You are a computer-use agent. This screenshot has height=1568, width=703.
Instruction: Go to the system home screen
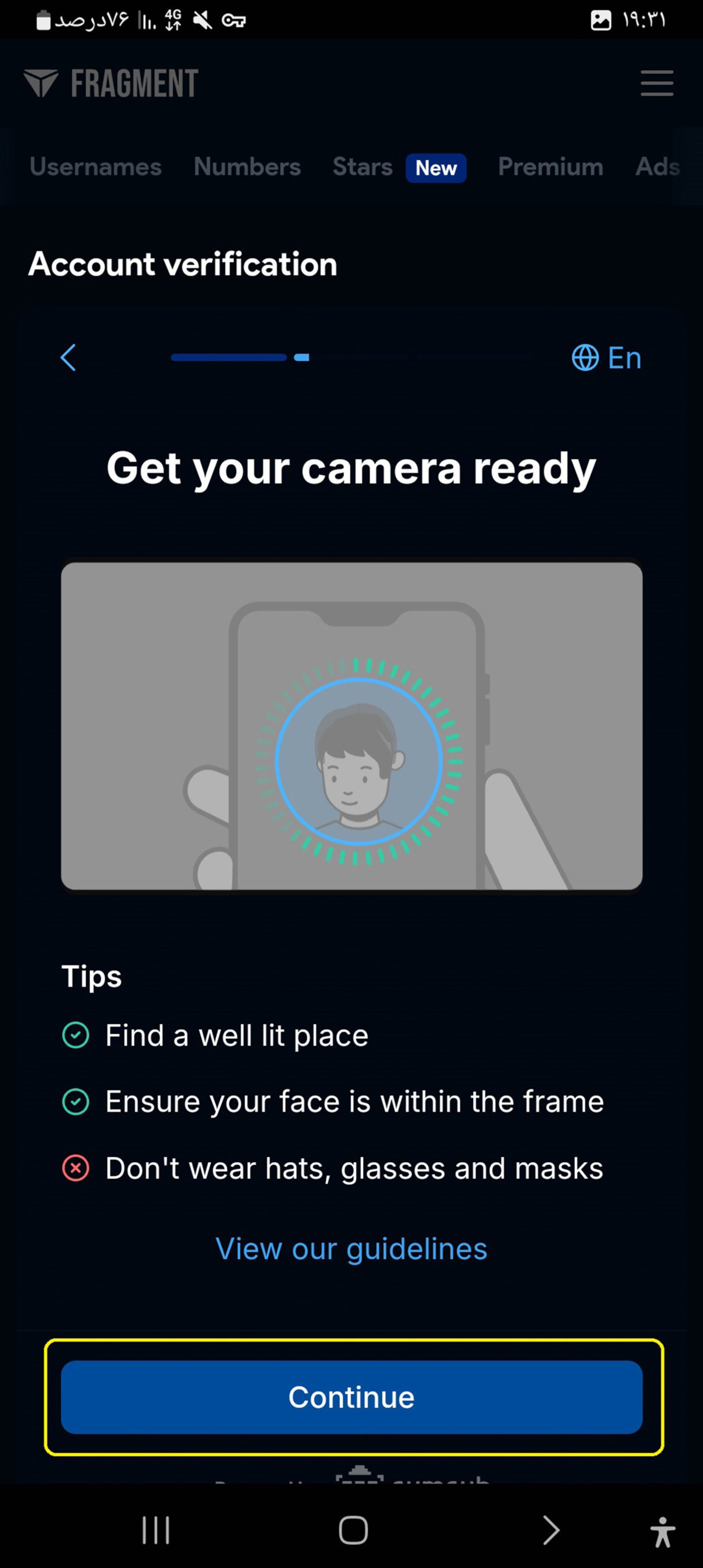(353, 1530)
